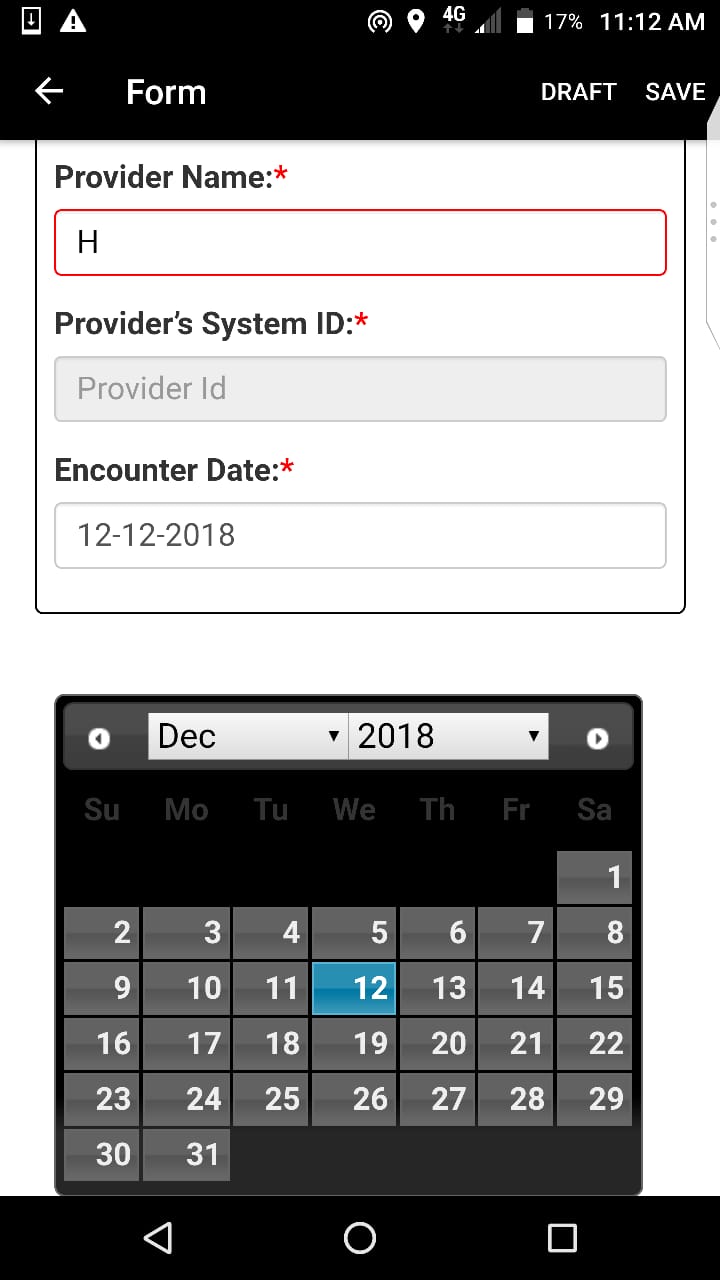The height and width of the screenshot is (1280, 720).
Task: Go to the next month in calendar
Action: click(597, 738)
